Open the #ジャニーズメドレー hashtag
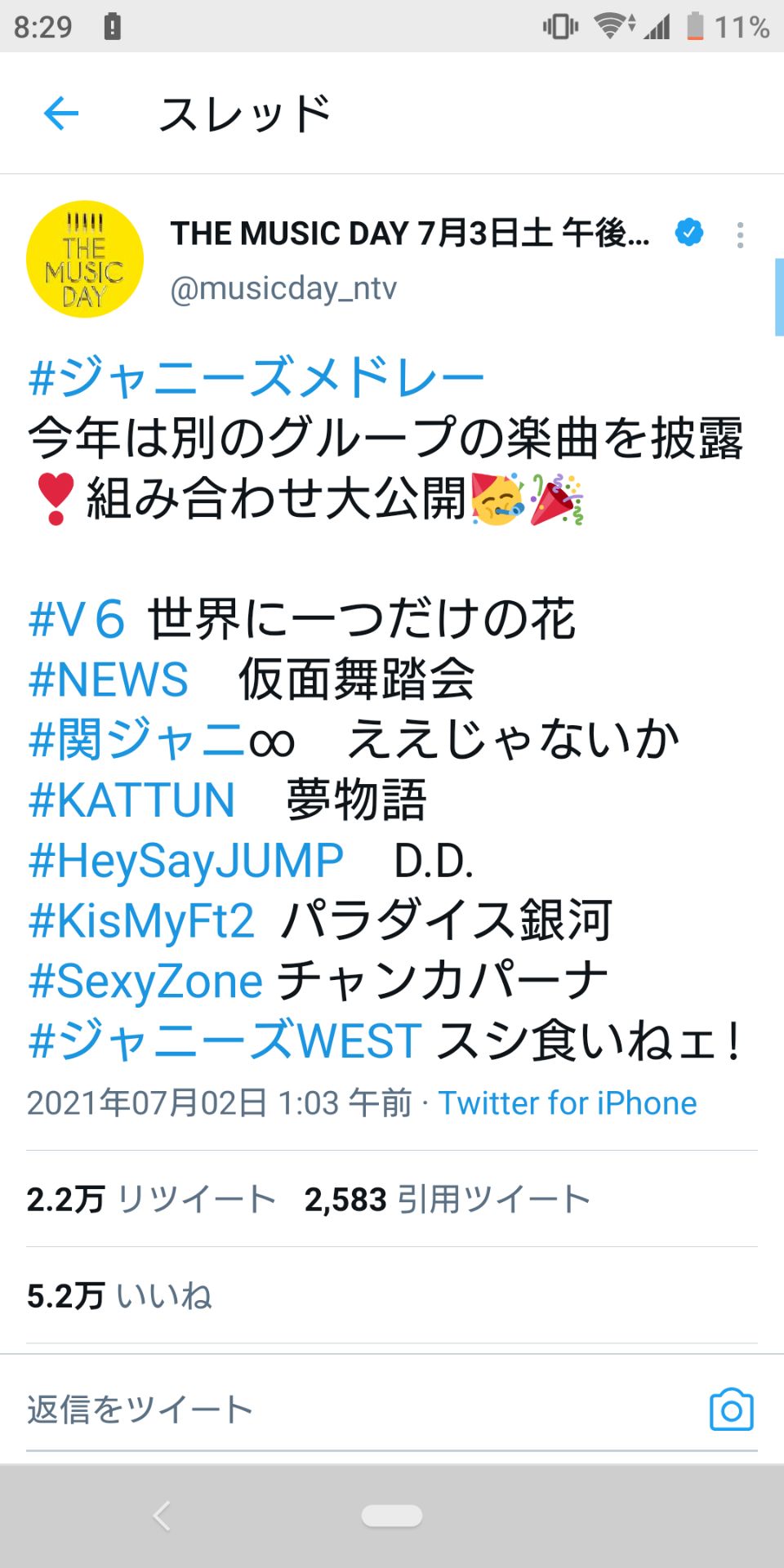784x1568 pixels. tap(256, 378)
